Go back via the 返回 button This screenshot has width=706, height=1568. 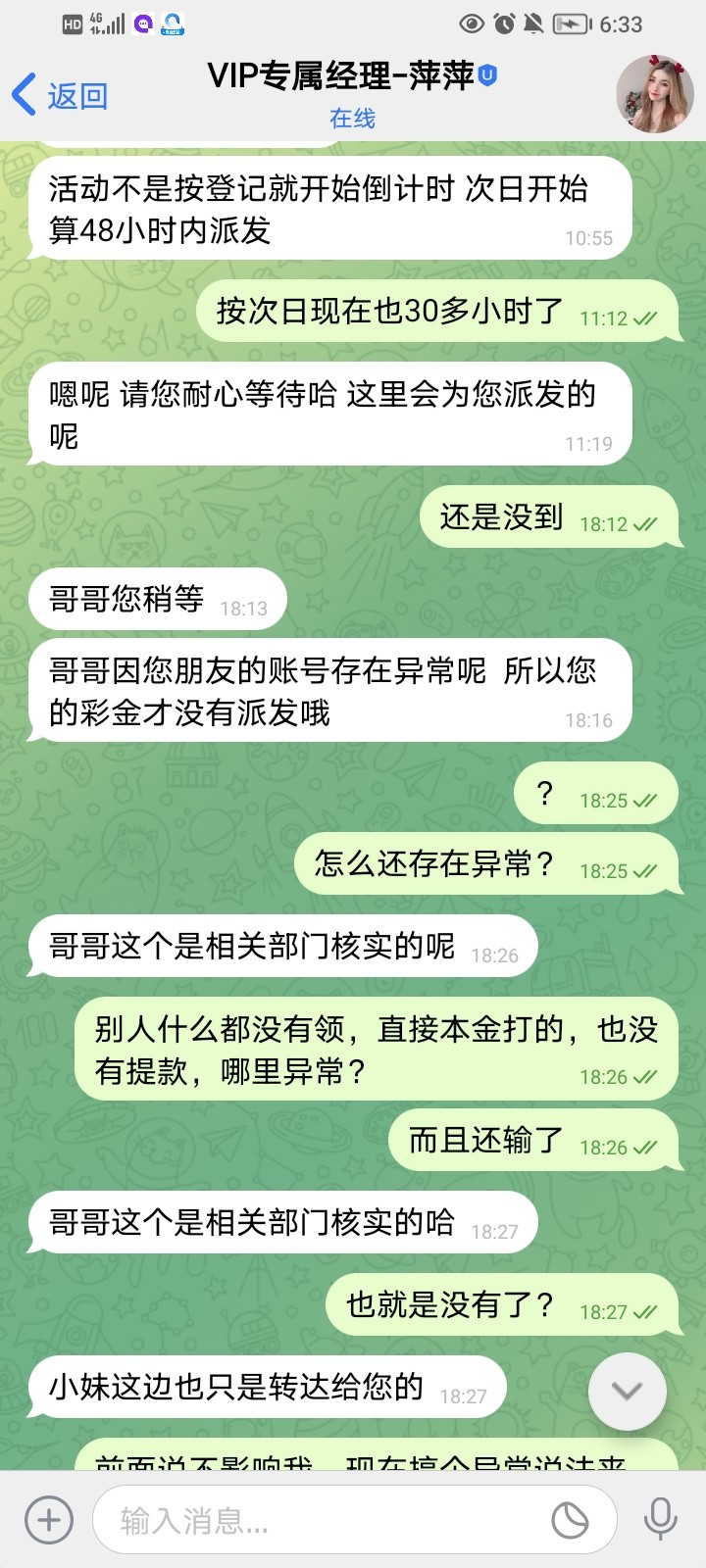pos(59,95)
